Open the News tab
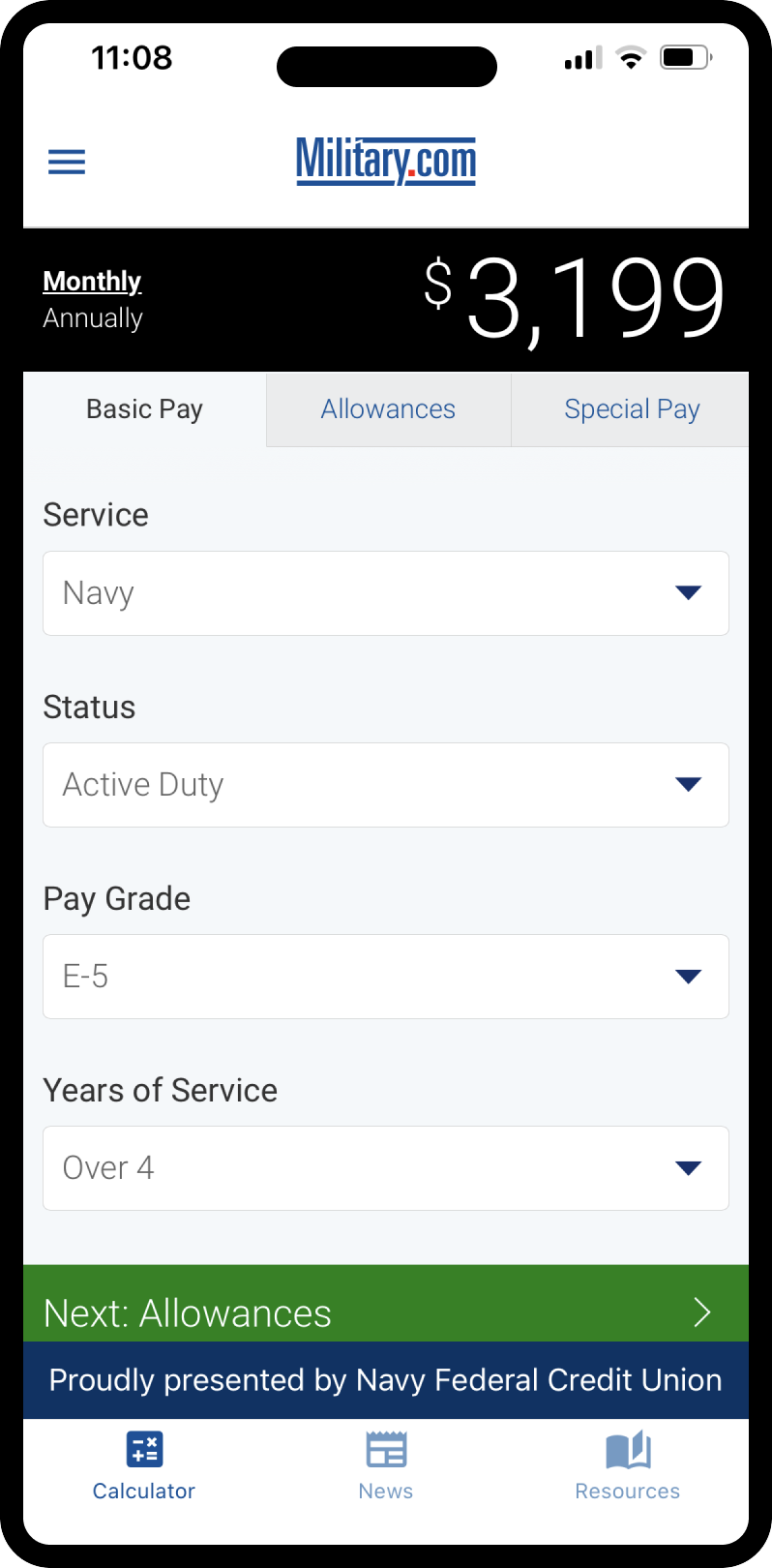This screenshot has height=1568, width=772. (x=386, y=1465)
